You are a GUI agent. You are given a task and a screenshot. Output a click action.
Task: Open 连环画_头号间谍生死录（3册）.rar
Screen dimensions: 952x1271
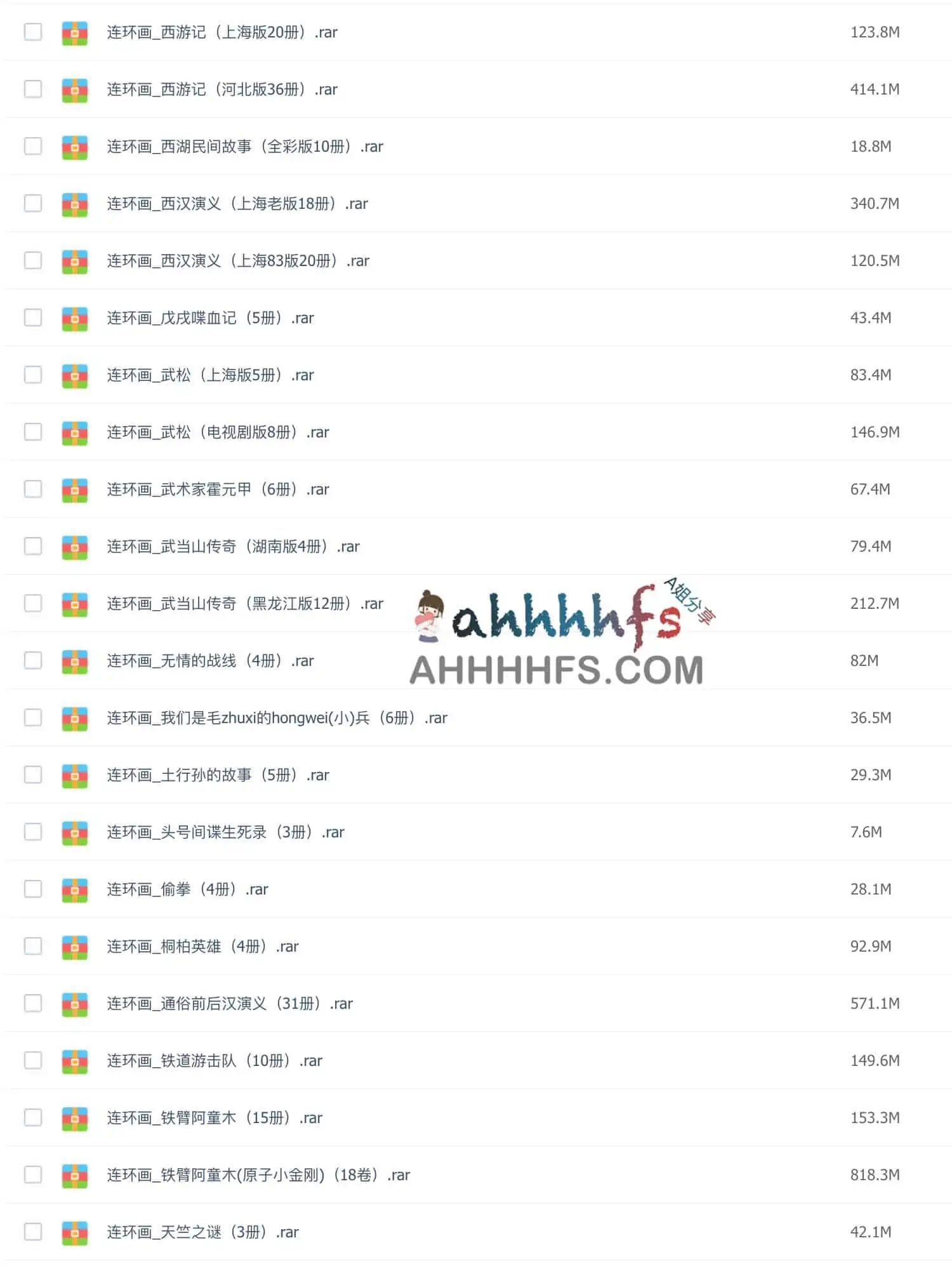[x=225, y=832]
